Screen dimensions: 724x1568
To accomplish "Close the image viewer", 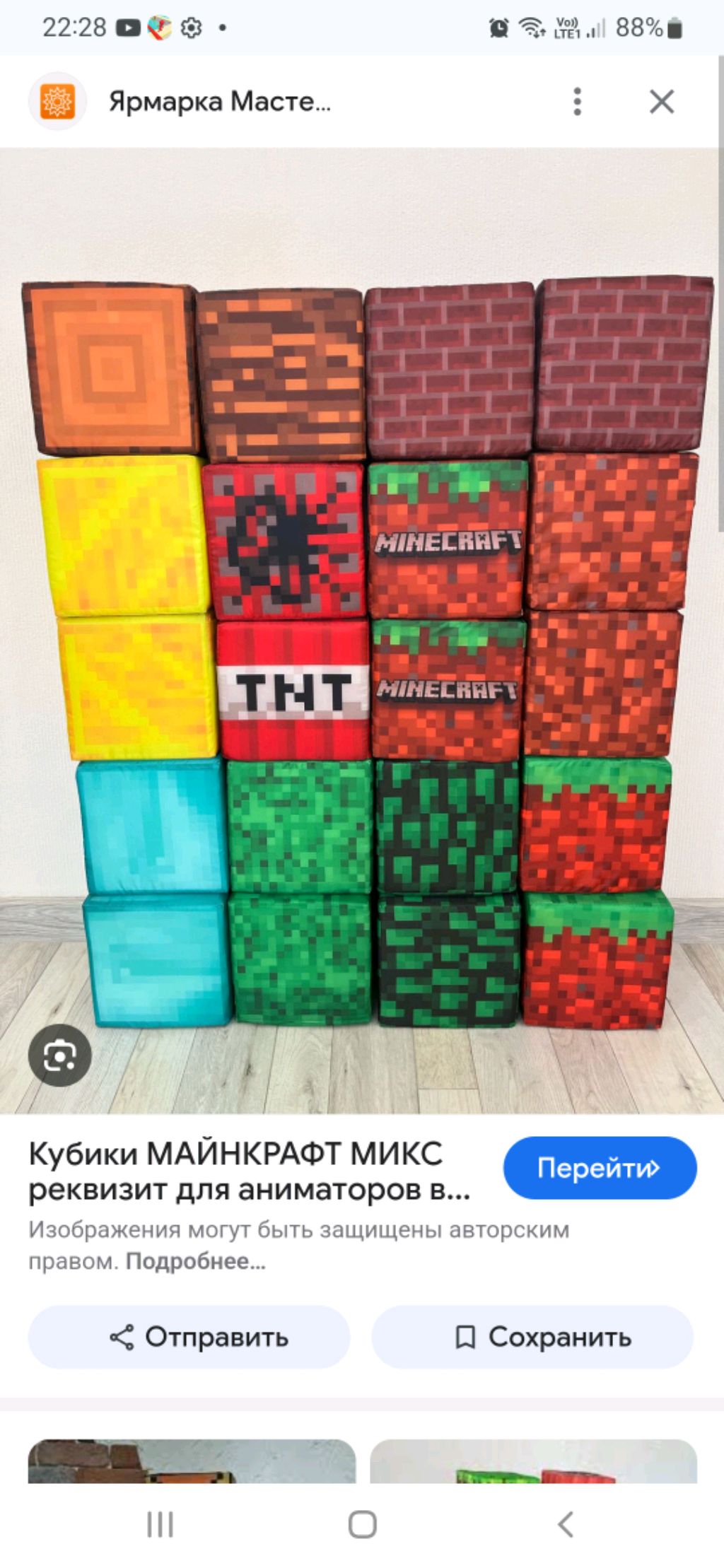I will click(661, 102).
